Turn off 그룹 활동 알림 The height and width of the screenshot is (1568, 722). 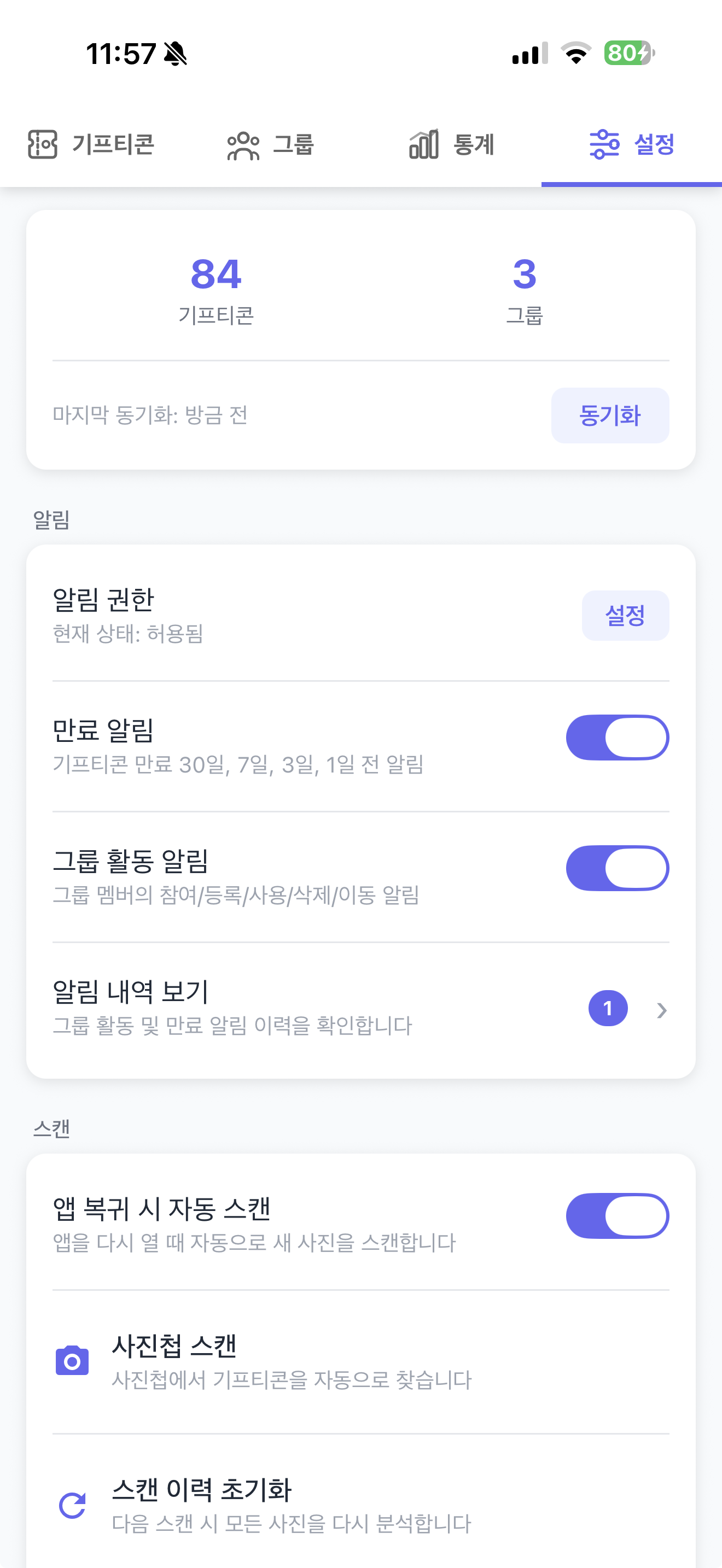click(616, 869)
